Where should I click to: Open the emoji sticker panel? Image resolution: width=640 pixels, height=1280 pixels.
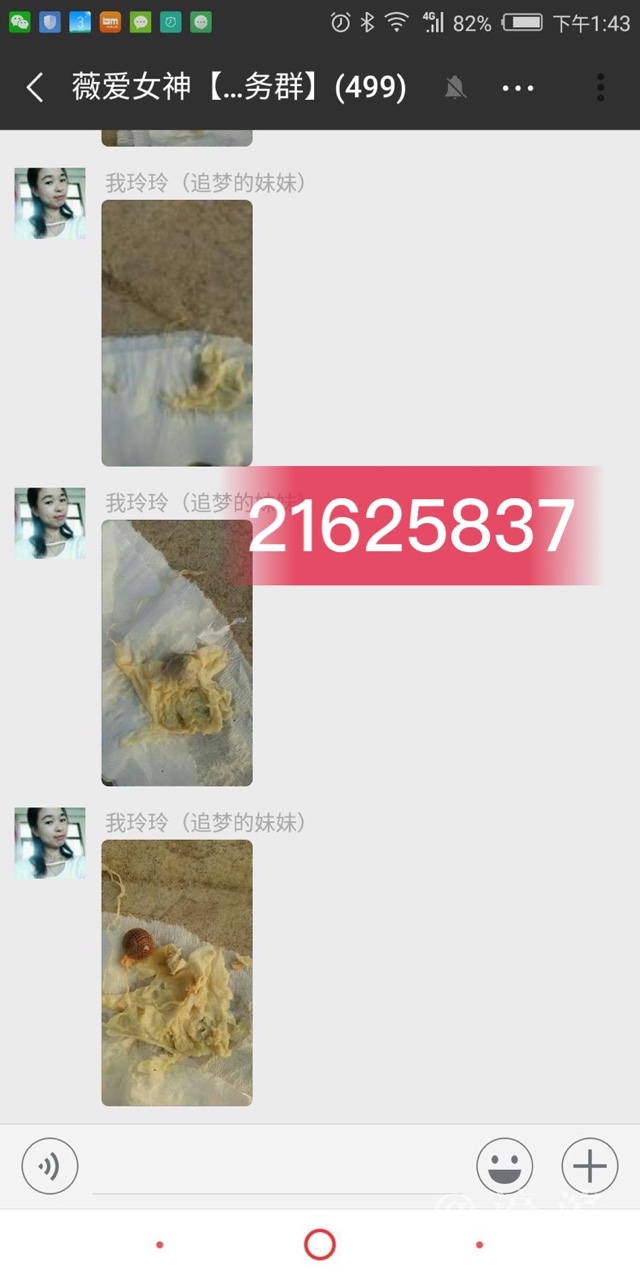click(505, 1166)
